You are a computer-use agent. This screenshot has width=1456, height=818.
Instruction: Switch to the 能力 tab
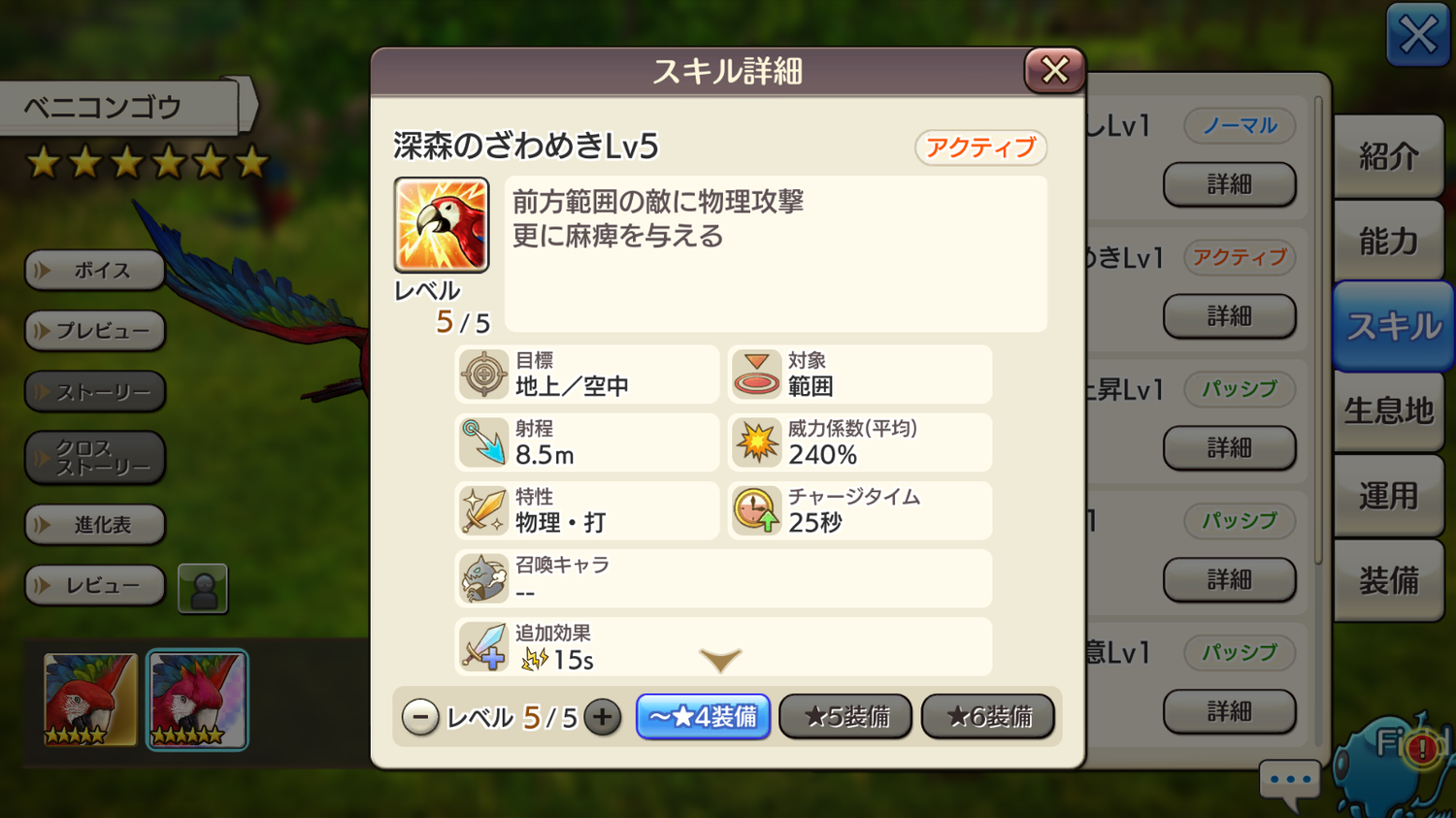[x=1388, y=242]
